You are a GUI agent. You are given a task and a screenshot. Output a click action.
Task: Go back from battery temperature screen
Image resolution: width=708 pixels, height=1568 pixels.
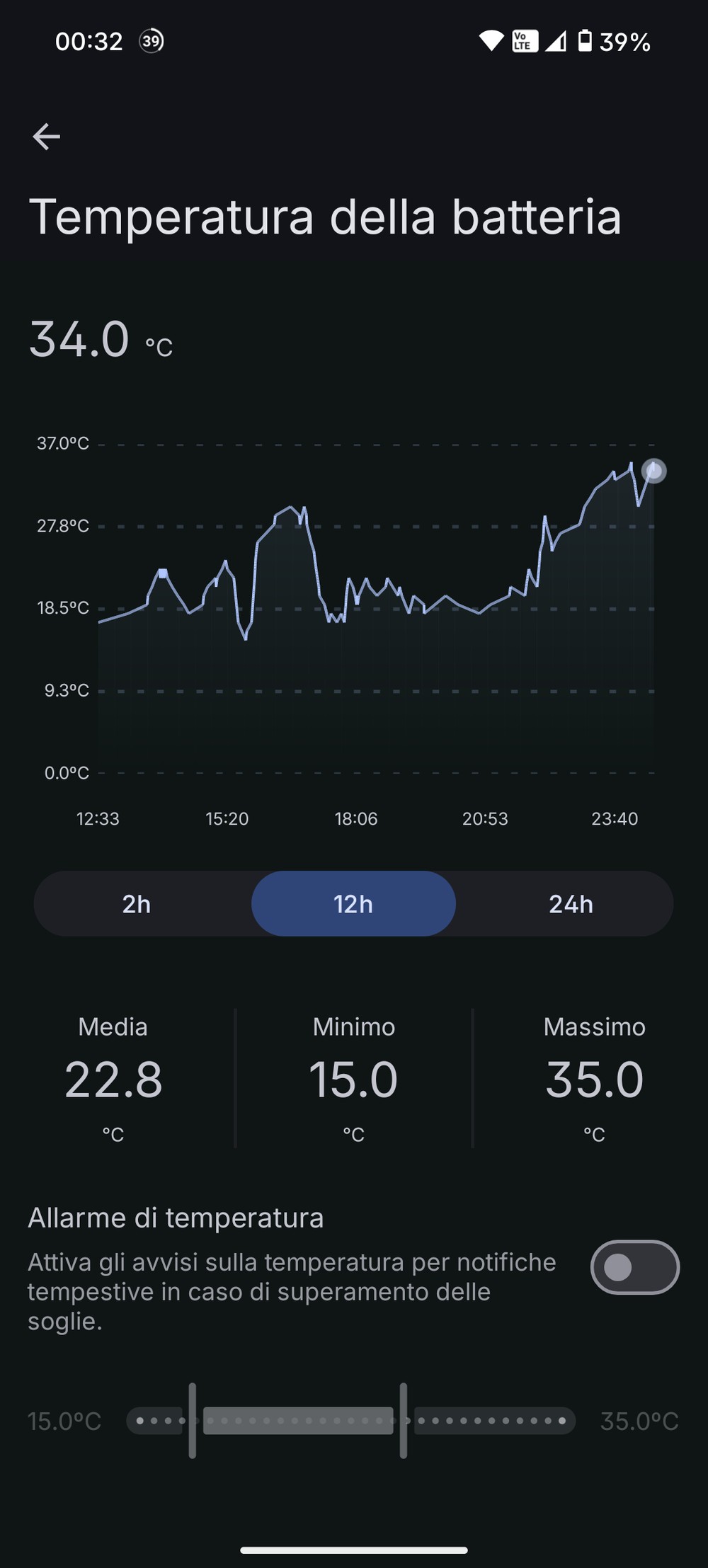coord(47,137)
